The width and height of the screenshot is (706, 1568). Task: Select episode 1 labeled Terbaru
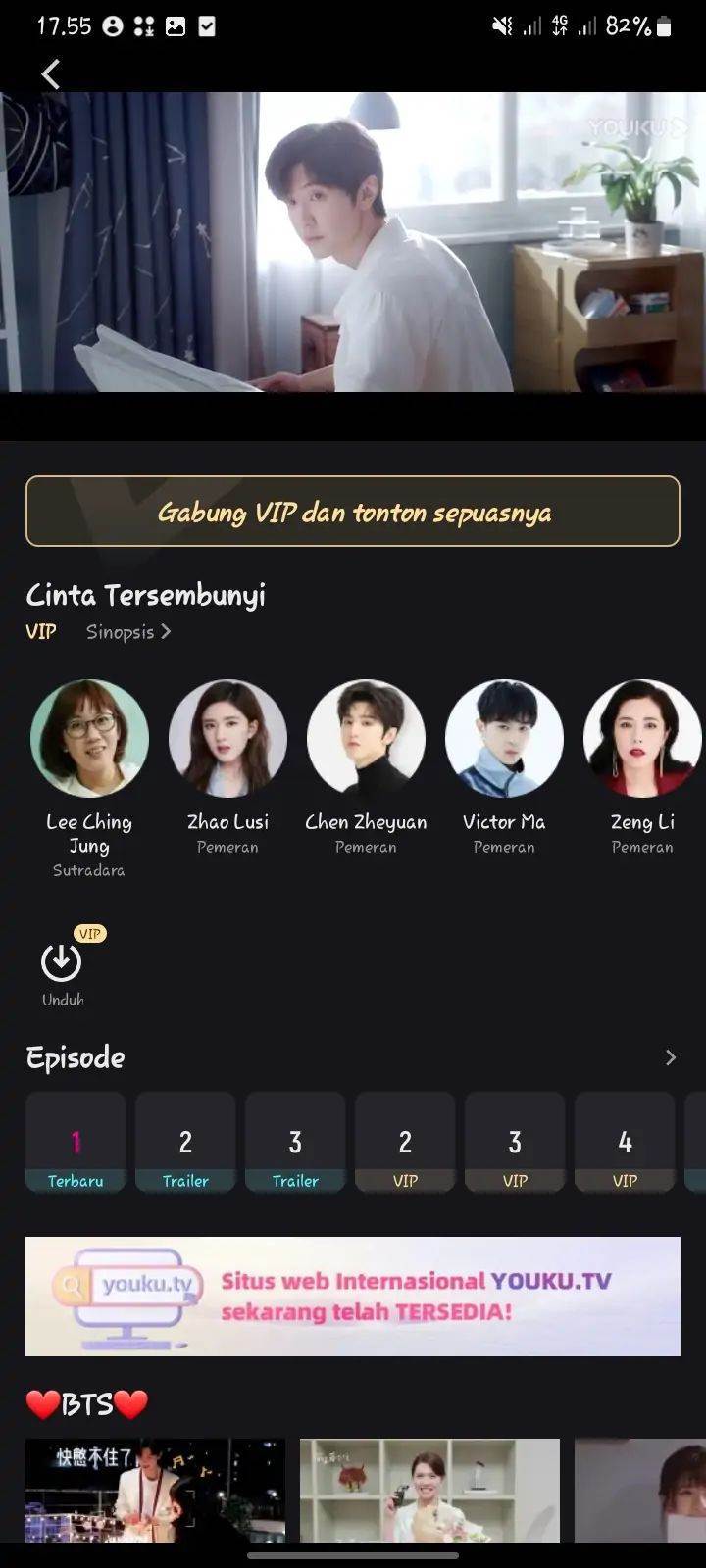(x=76, y=1143)
